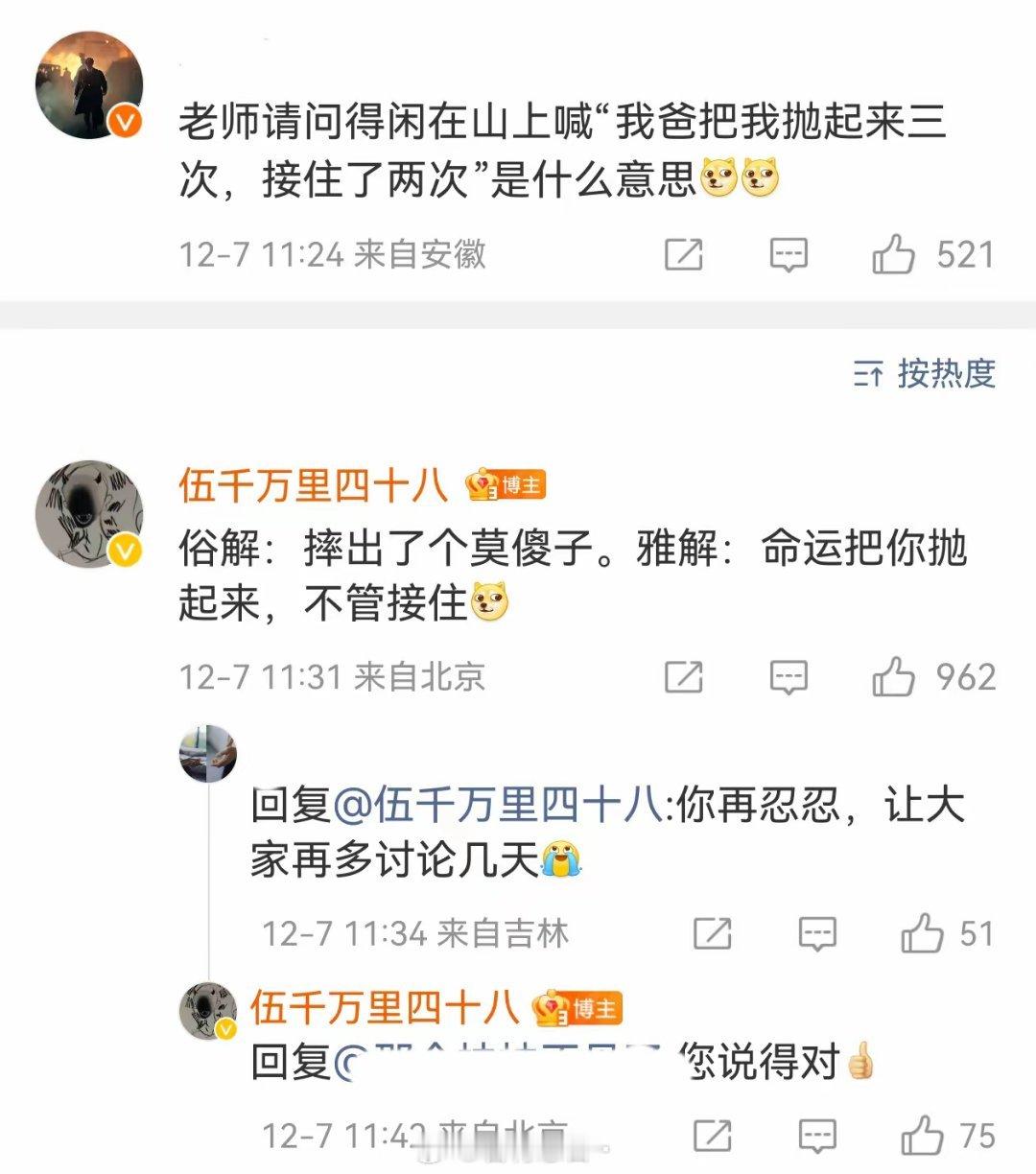
Task: Click the timestamp 12-7 11:24 来自安徽
Action: coord(336,253)
